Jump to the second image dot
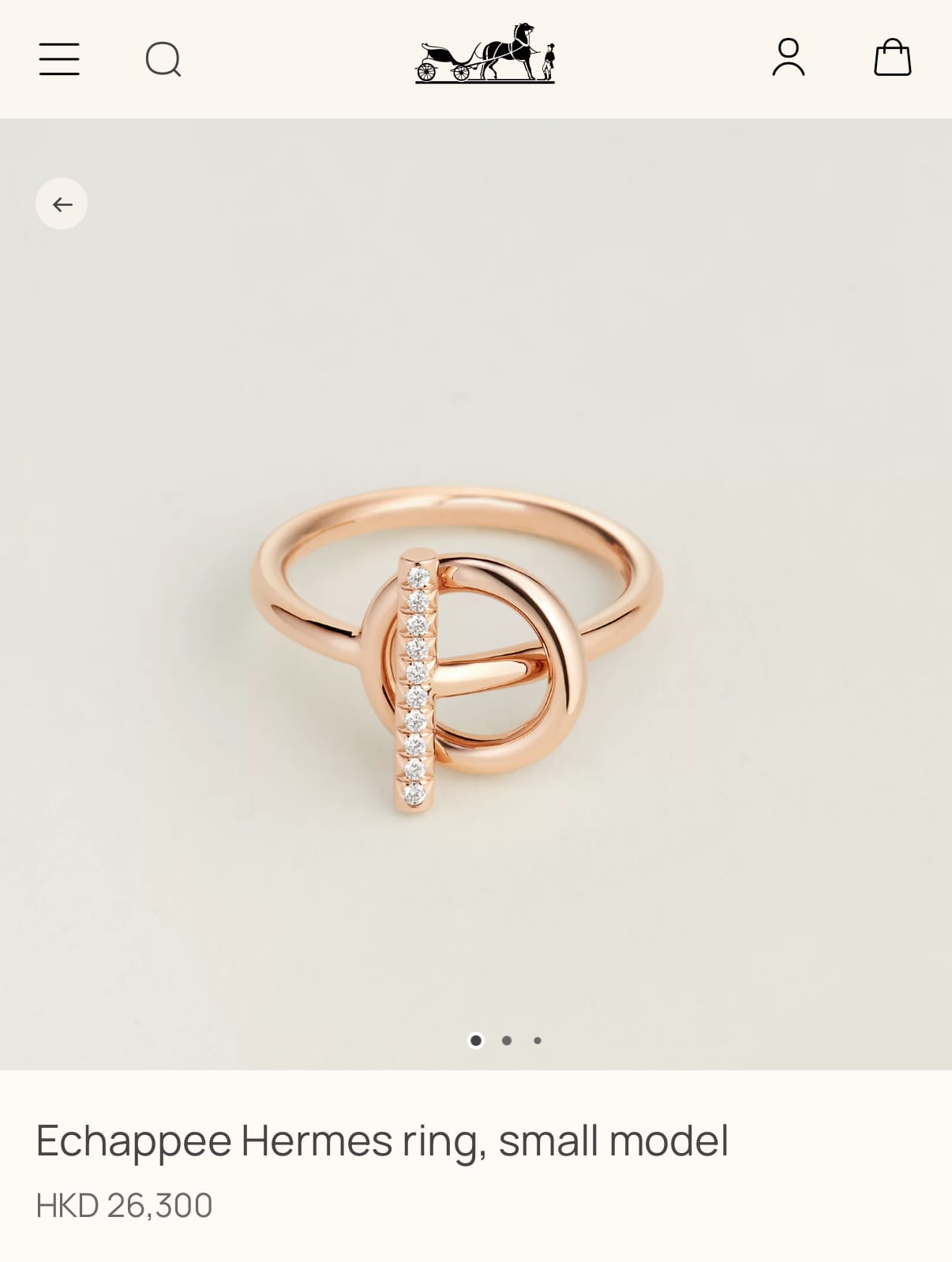This screenshot has height=1262, width=952. point(507,1040)
